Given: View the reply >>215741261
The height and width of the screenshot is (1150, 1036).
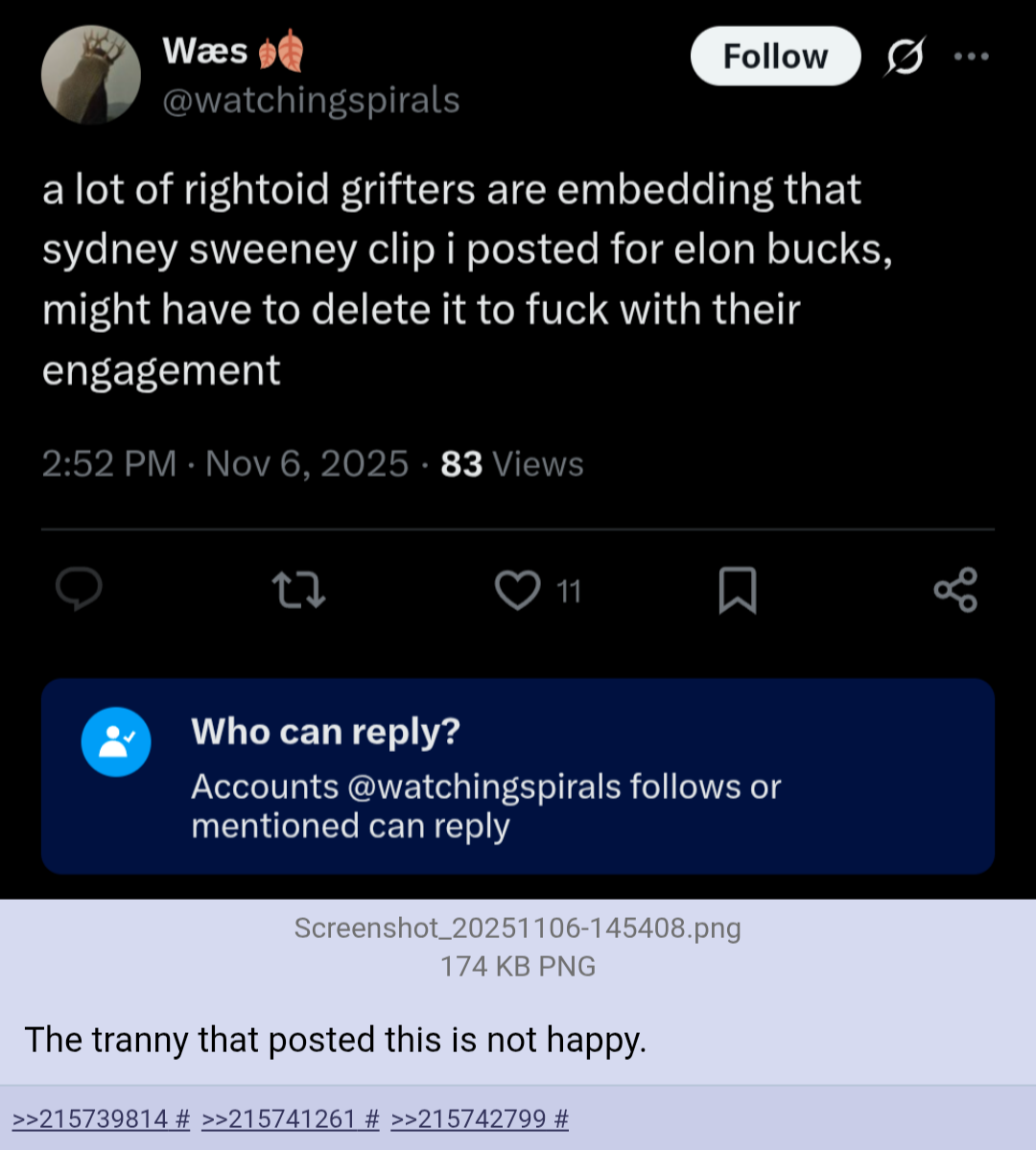Looking at the screenshot, I should tap(278, 1118).
